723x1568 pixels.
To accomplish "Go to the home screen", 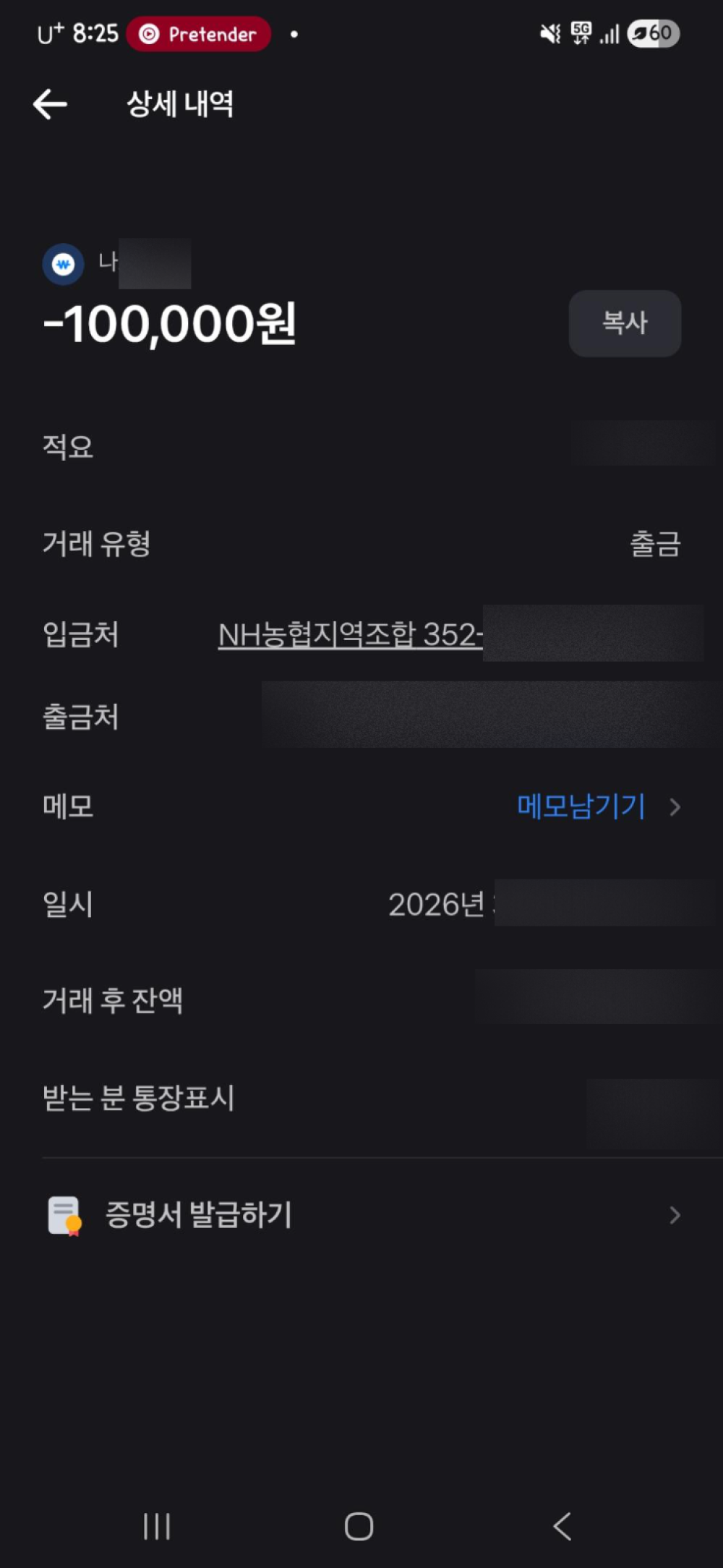I will pyautogui.click(x=359, y=1526).
